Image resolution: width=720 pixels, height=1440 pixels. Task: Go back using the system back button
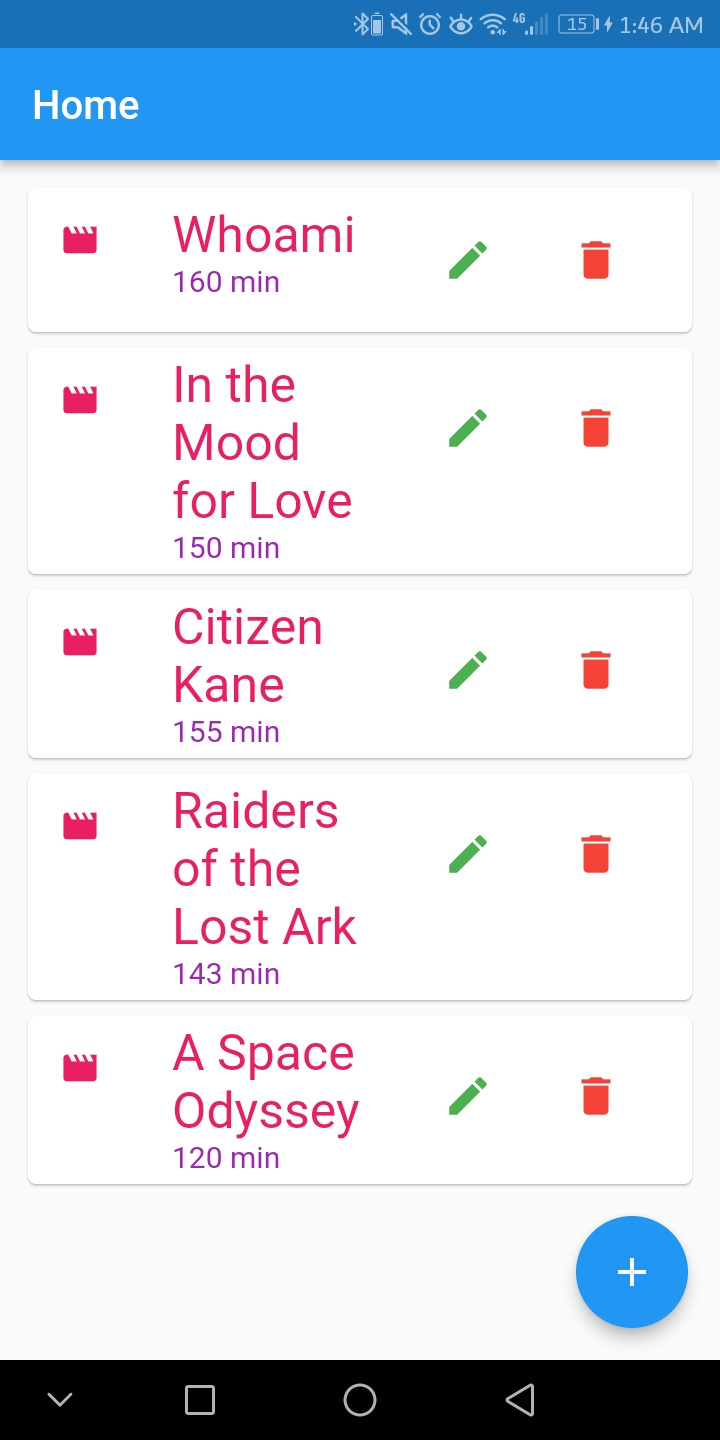coord(520,1400)
